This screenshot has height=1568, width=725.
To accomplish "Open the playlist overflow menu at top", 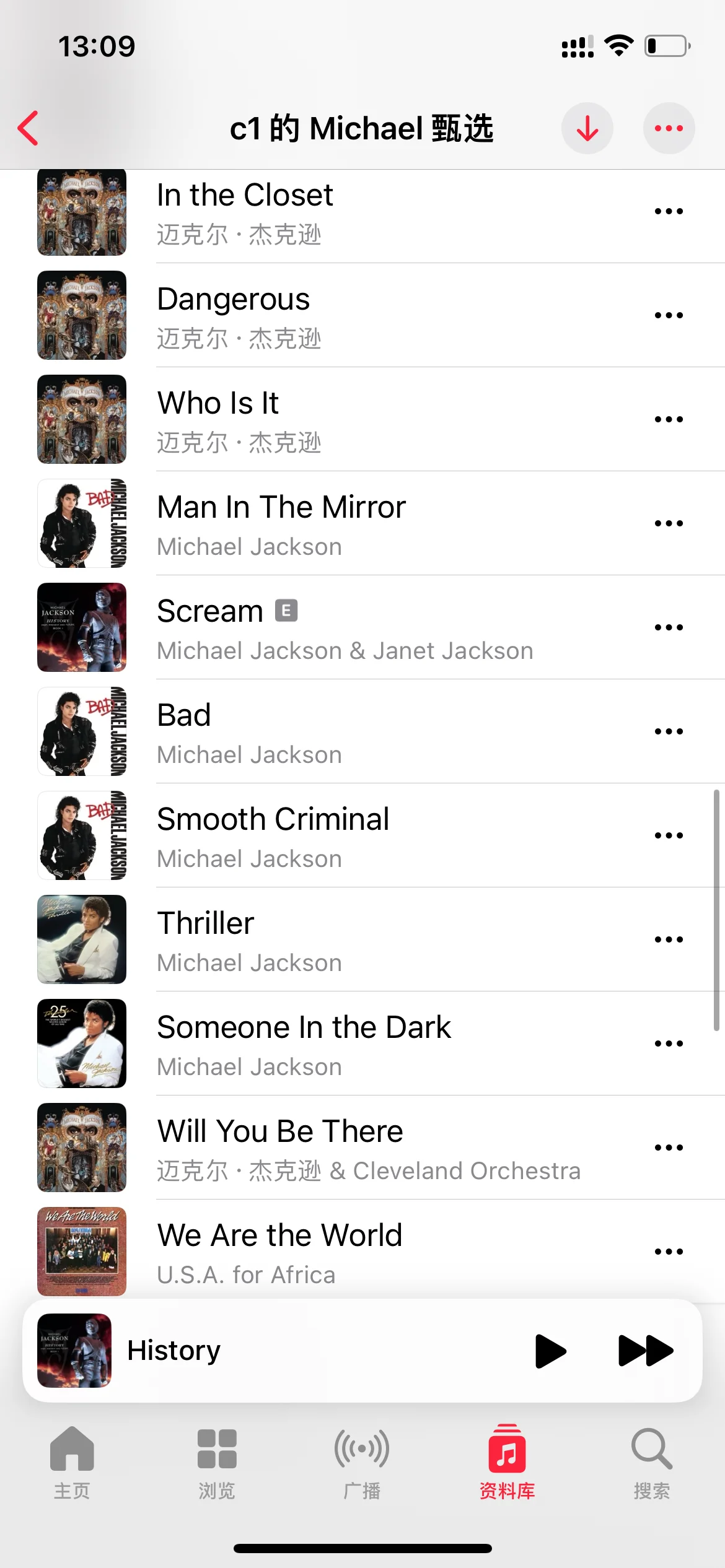I will 669,128.
